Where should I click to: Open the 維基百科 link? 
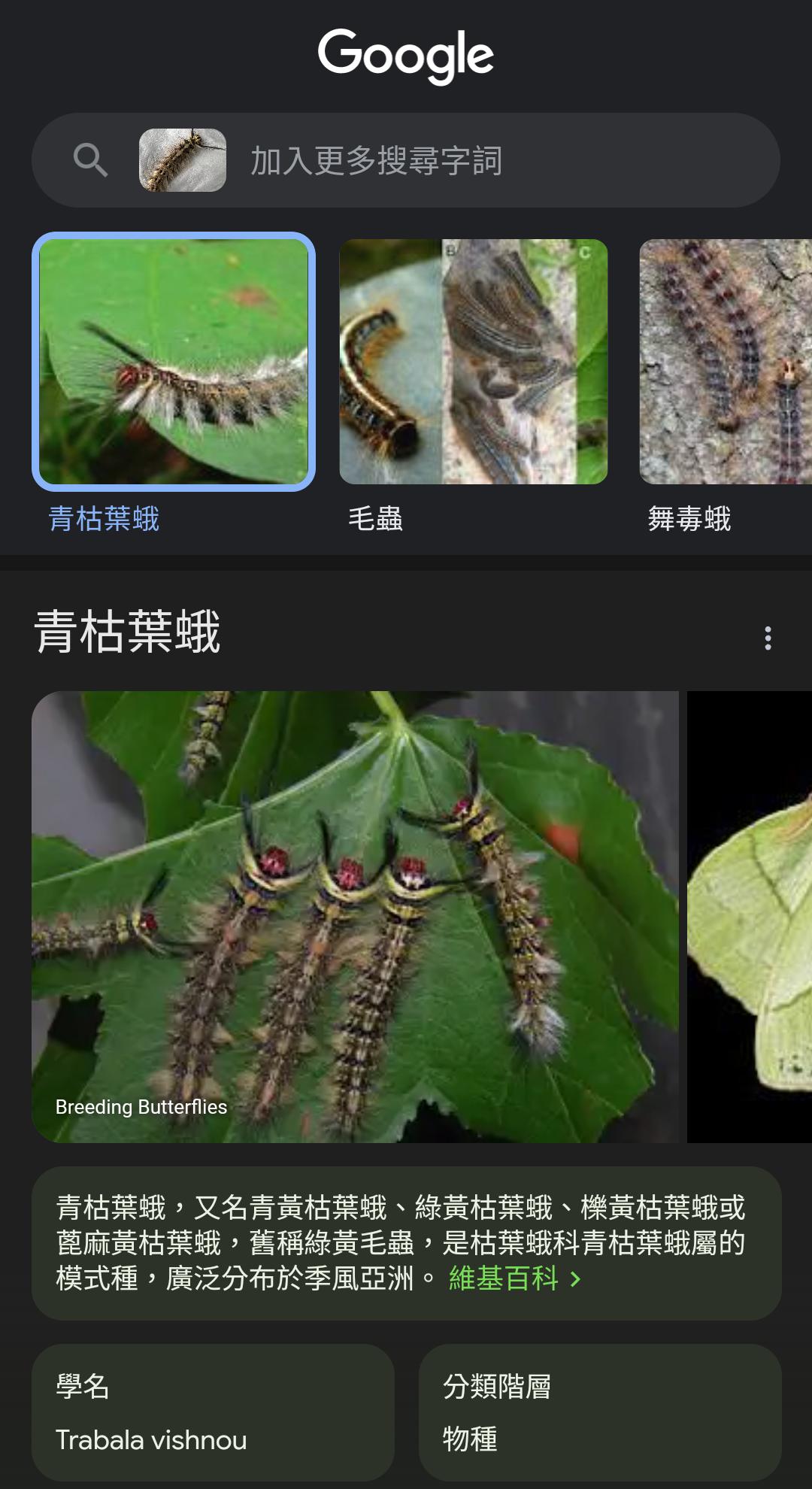click(514, 1278)
